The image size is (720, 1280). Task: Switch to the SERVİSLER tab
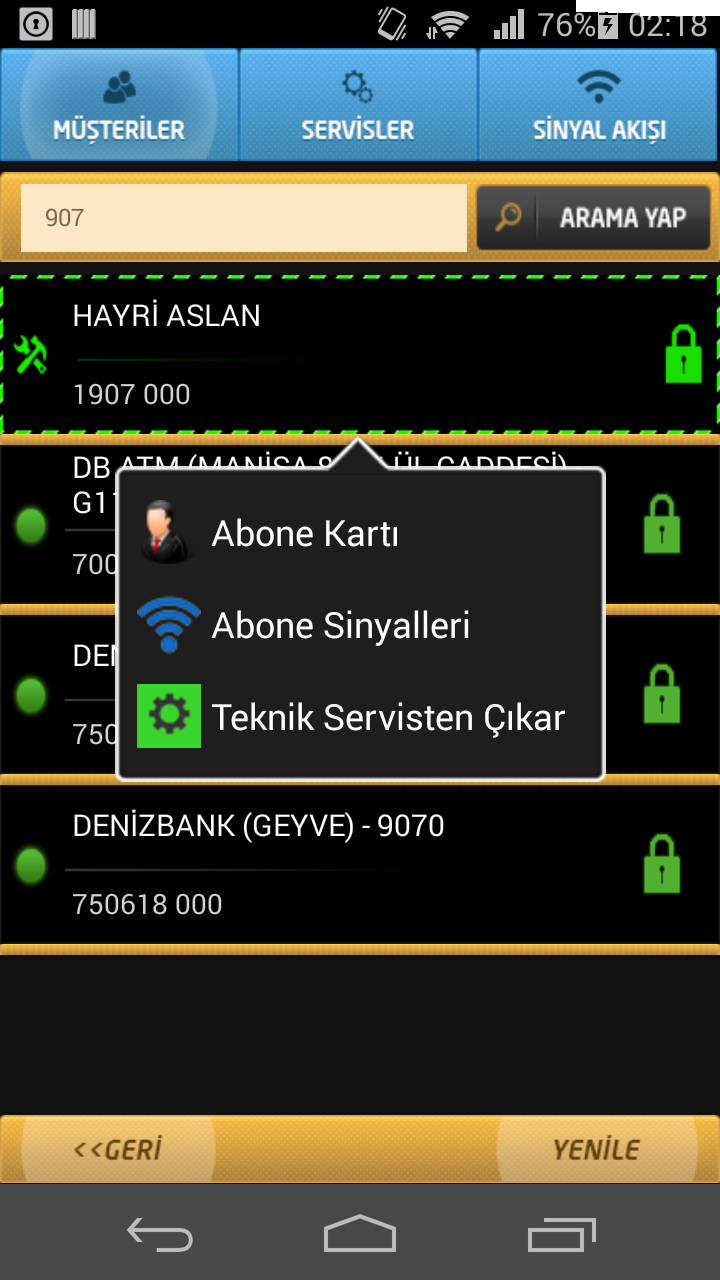(358, 105)
